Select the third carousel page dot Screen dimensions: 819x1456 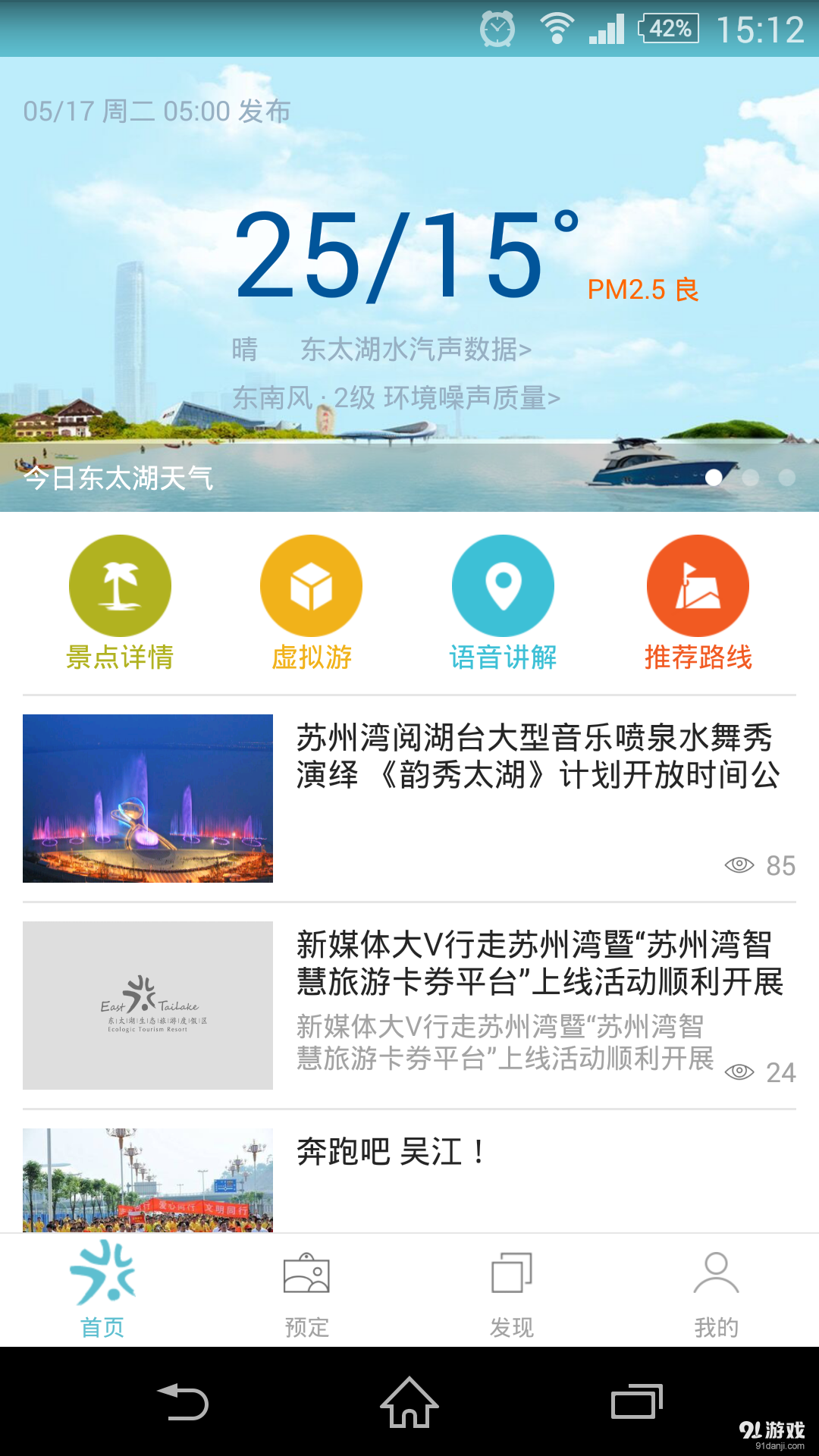pyautogui.click(x=786, y=478)
